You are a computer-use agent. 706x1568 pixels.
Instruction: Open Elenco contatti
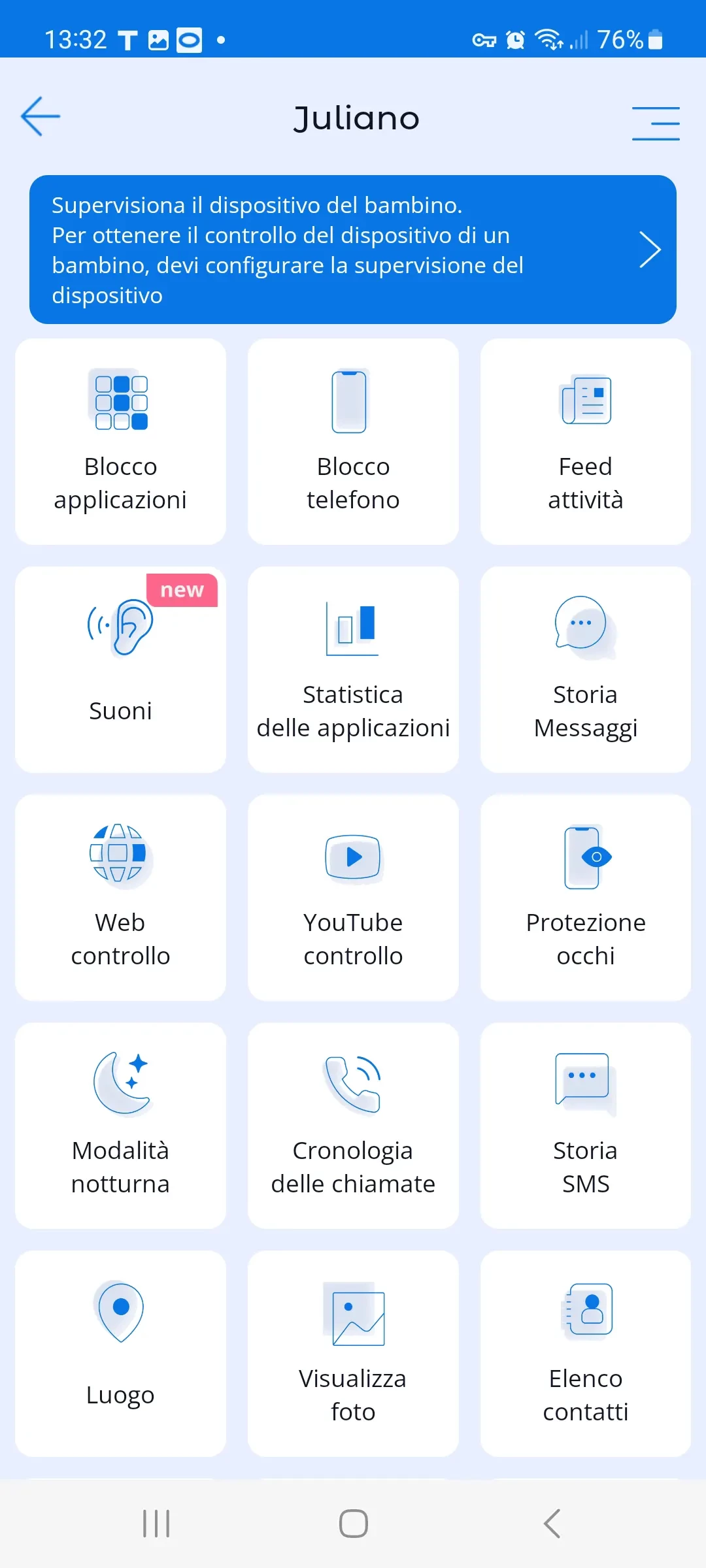point(585,1354)
